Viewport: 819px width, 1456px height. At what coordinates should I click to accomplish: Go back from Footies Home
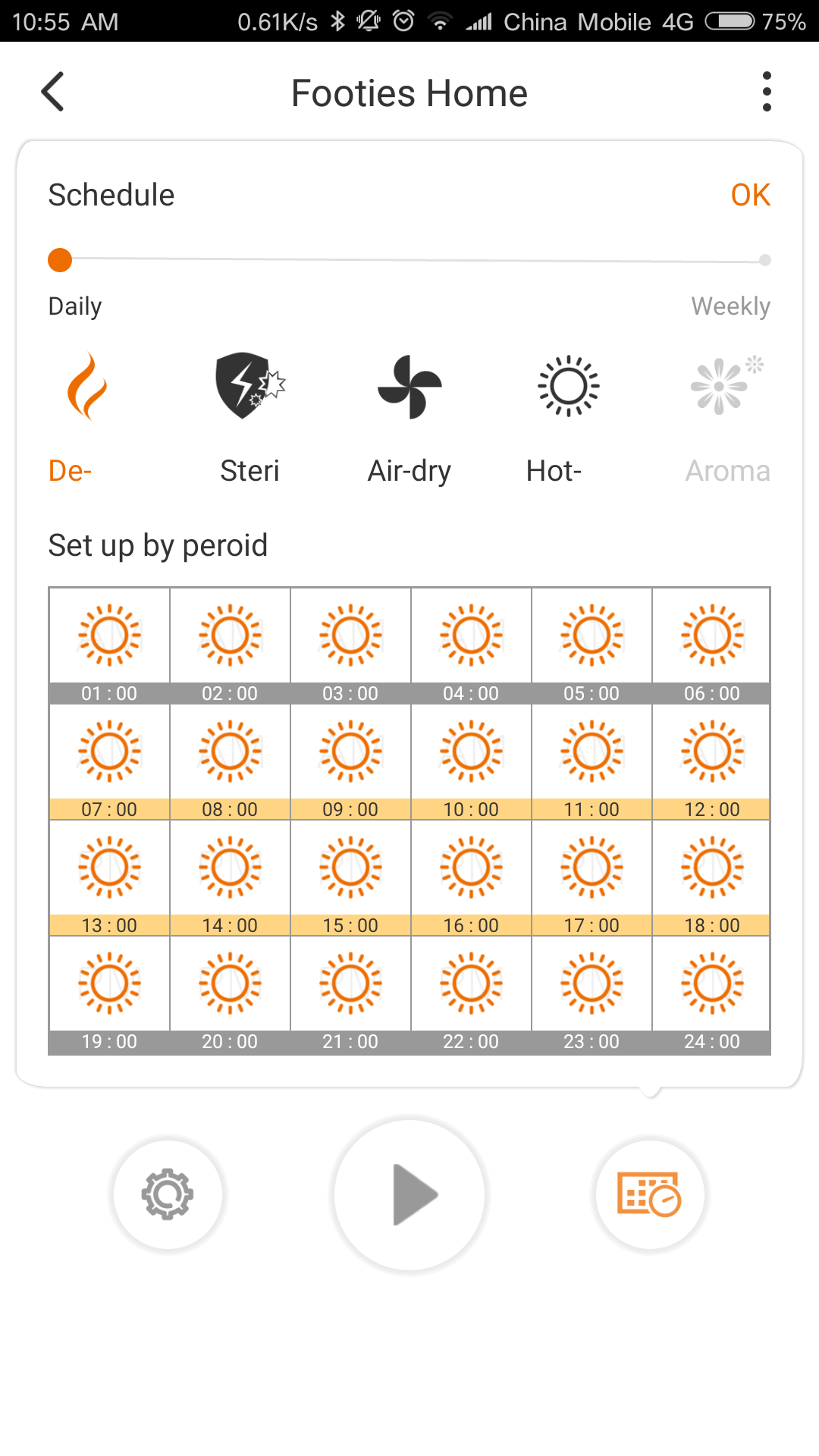pyautogui.click(x=52, y=92)
